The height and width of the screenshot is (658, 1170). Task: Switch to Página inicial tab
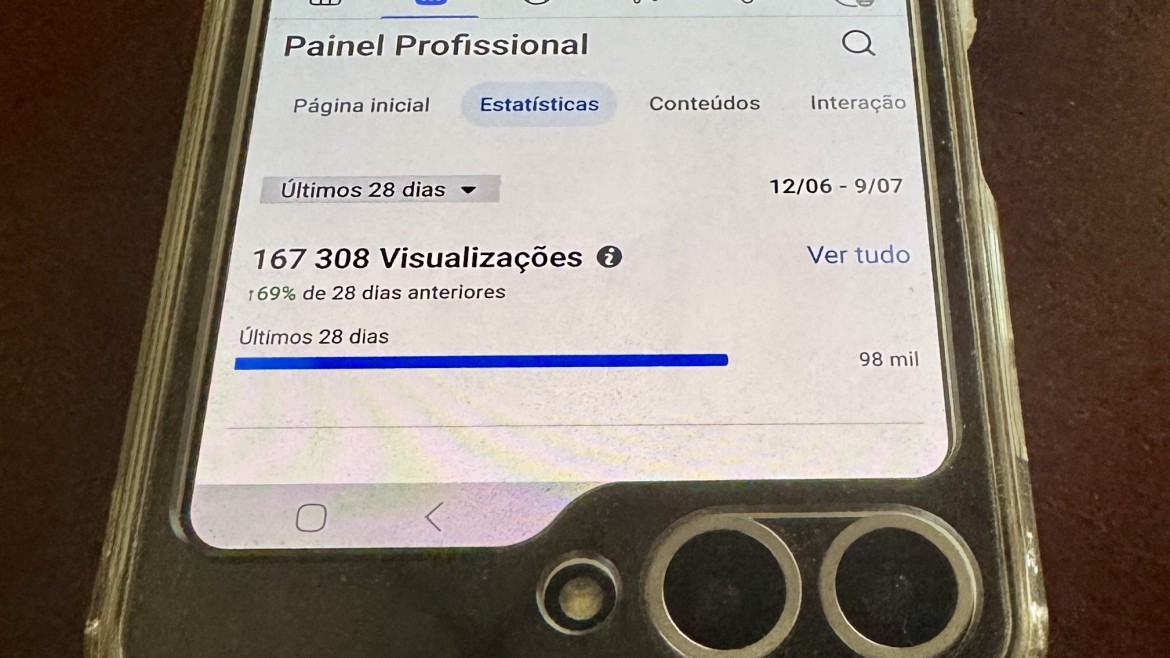pos(361,105)
